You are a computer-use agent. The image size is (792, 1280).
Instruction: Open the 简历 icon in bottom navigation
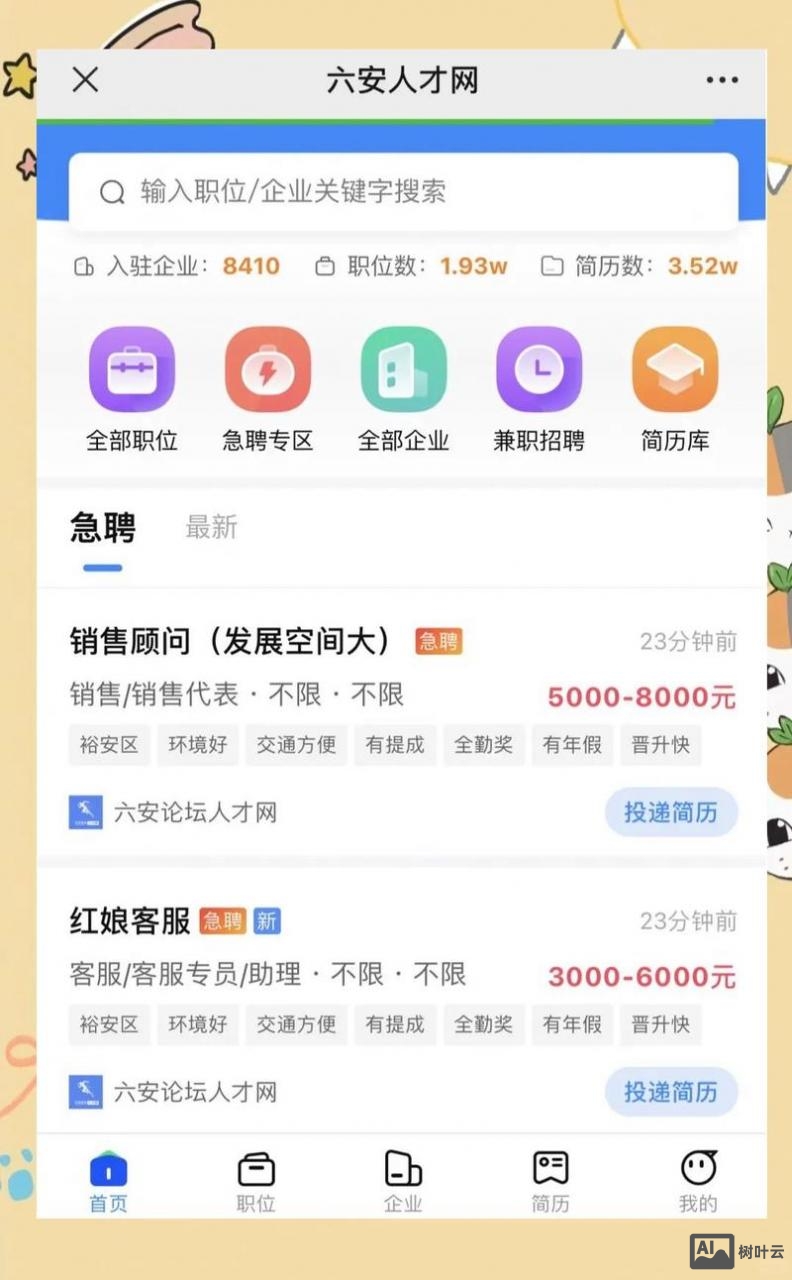click(551, 1180)
